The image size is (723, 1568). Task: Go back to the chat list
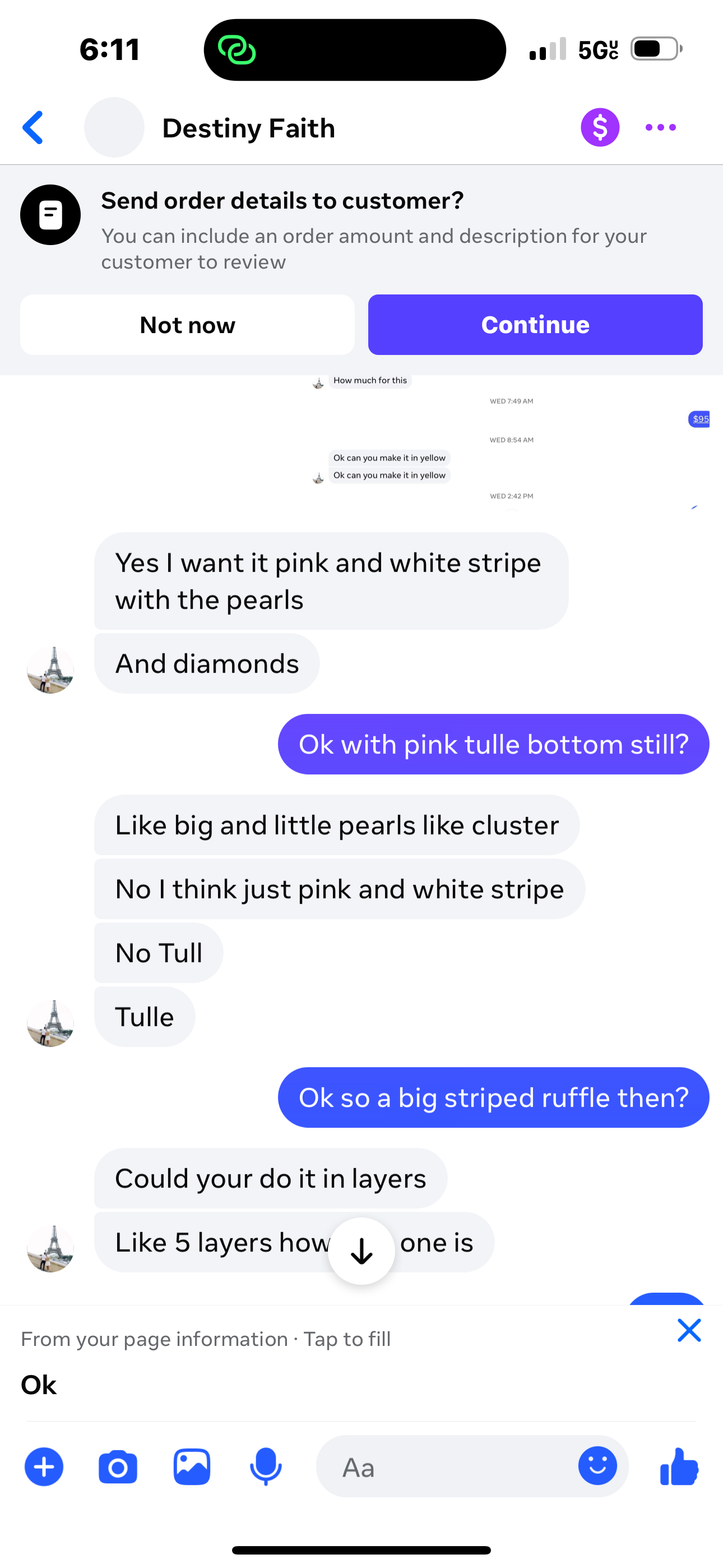pos(34,128)
